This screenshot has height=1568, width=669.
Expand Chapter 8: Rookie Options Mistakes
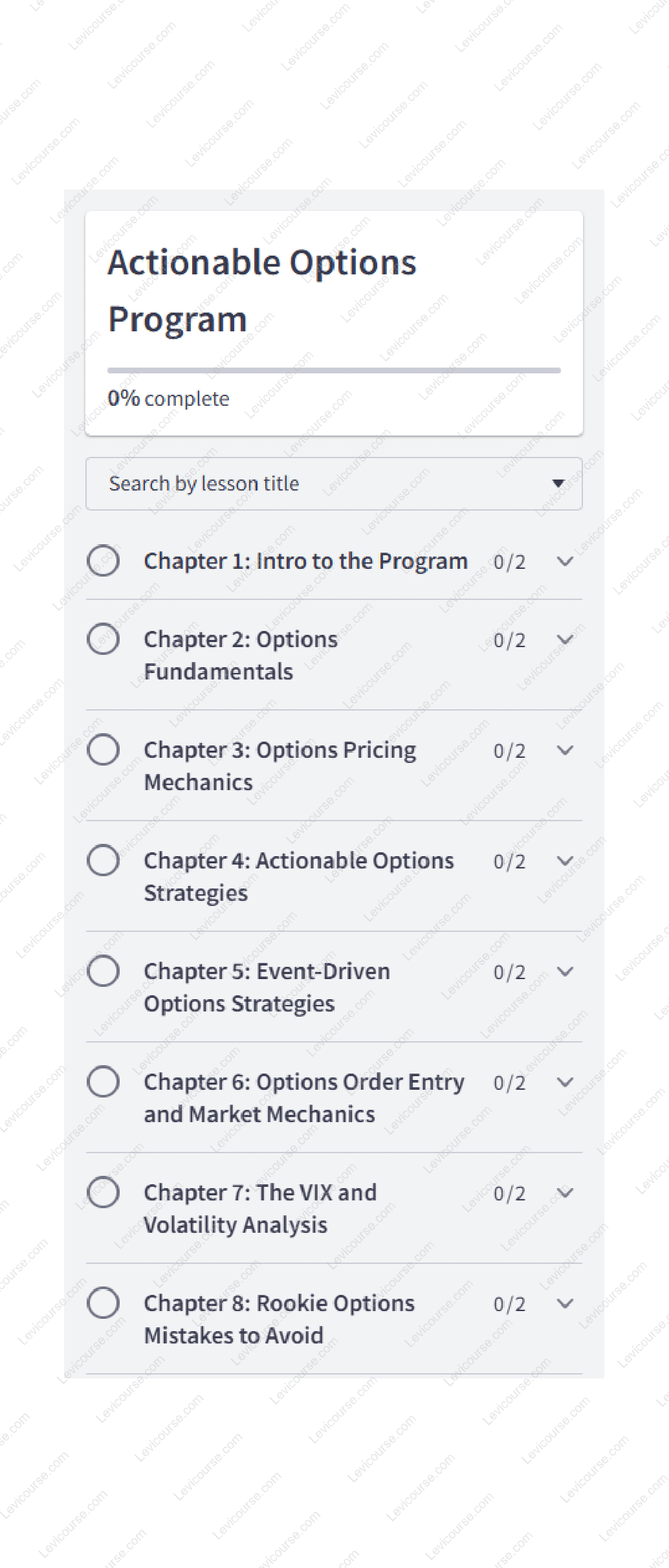[565, 1303]
